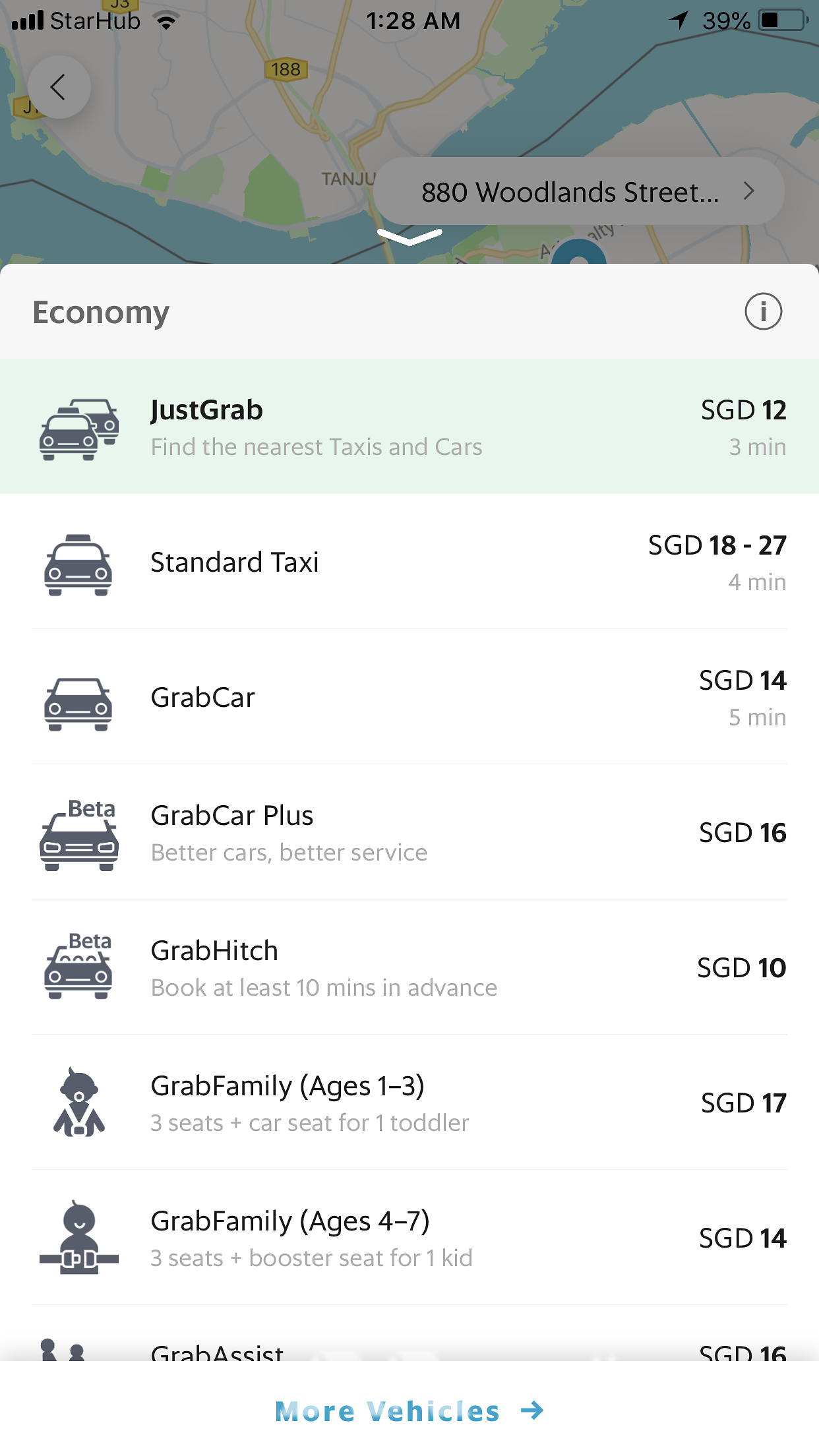
Task: Pick the GrabCar Plus option
Action: (409, 833)
